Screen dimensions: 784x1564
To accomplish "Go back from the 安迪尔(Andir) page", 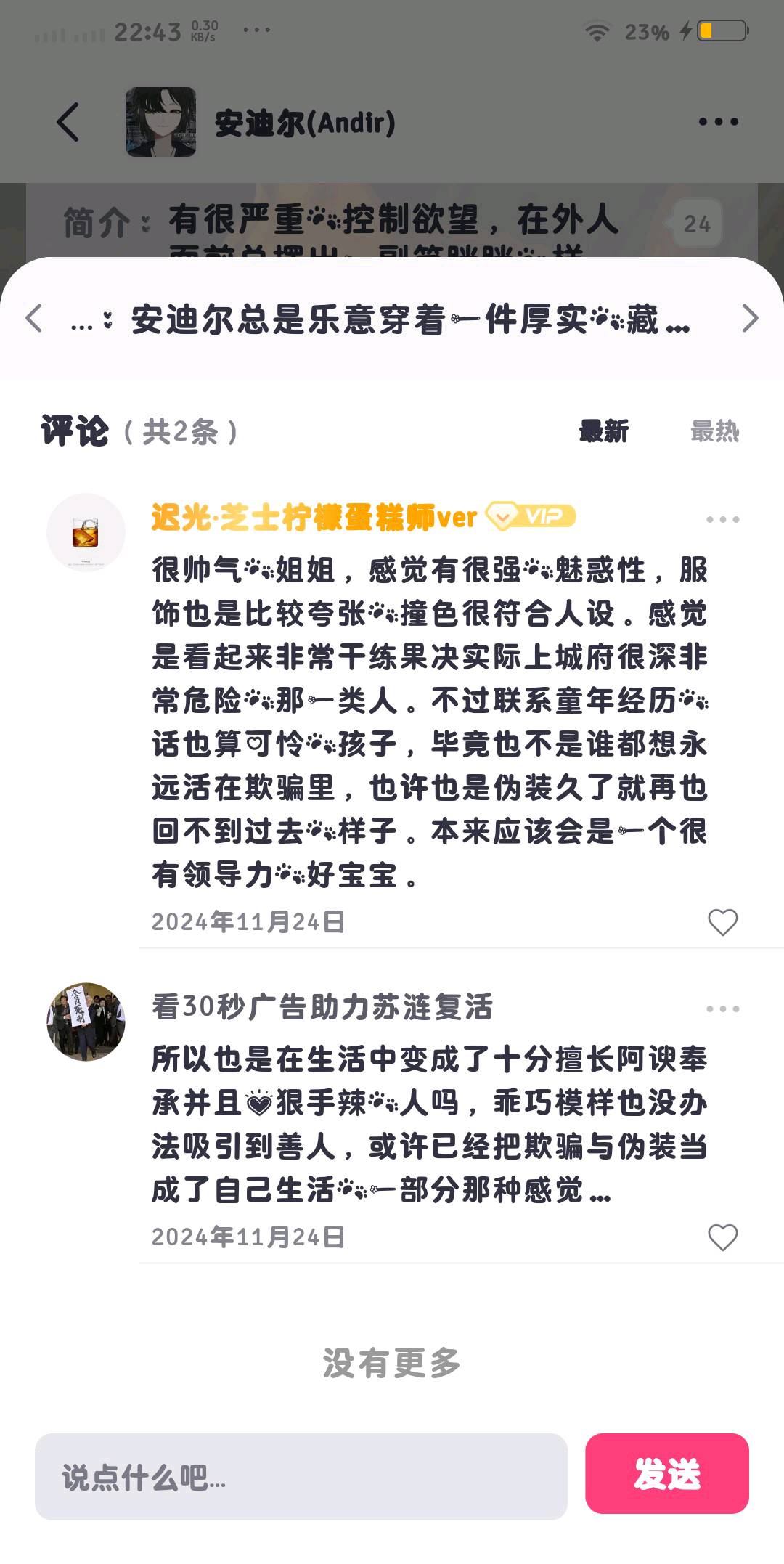I will pyautogui.click(x=68, y=122).
